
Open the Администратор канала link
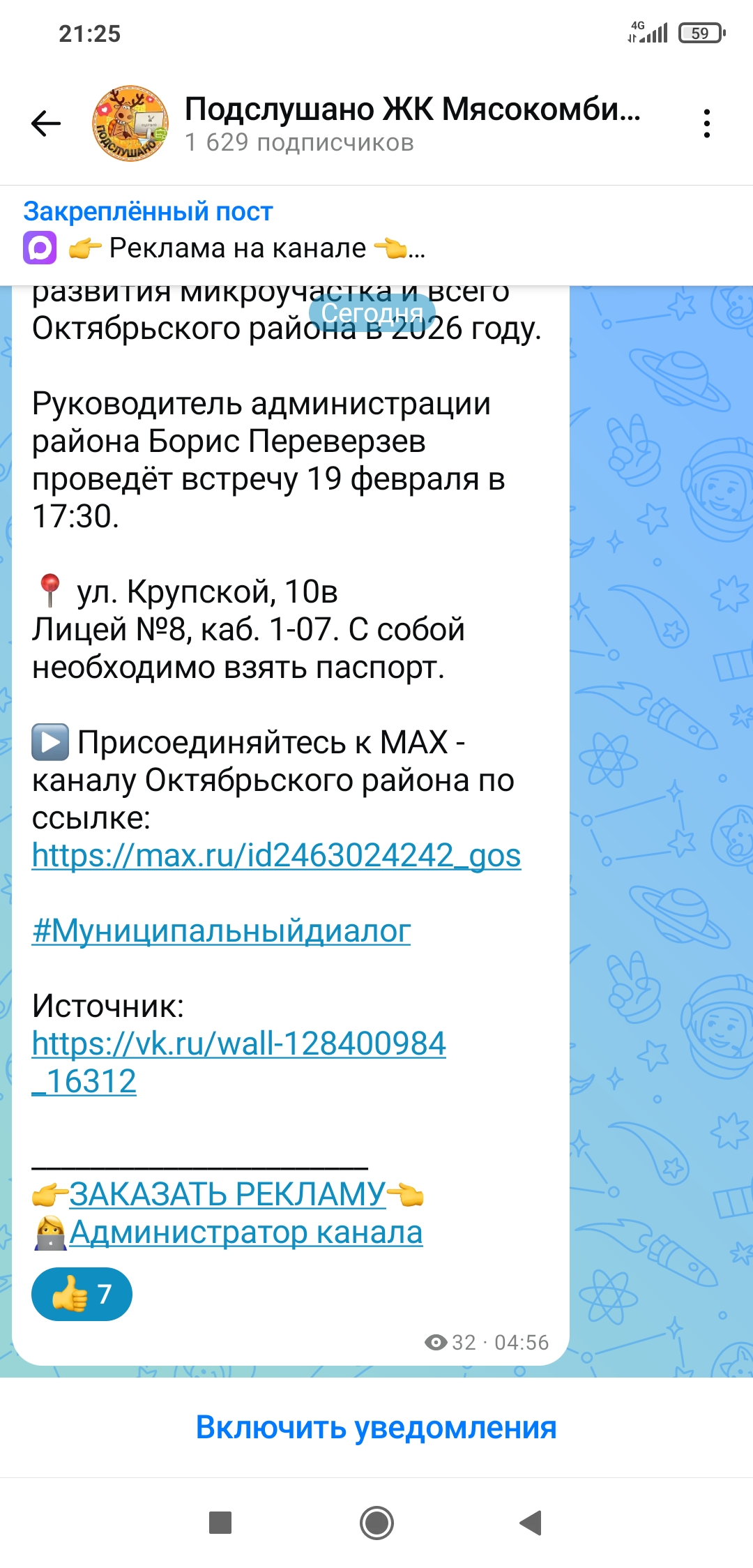point(245,1232)
